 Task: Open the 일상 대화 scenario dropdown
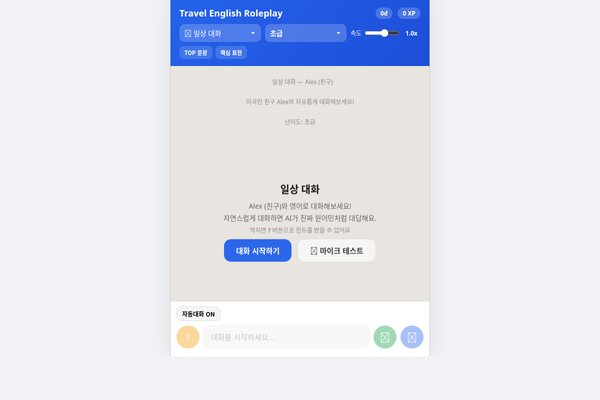click(x=220, y=33)
